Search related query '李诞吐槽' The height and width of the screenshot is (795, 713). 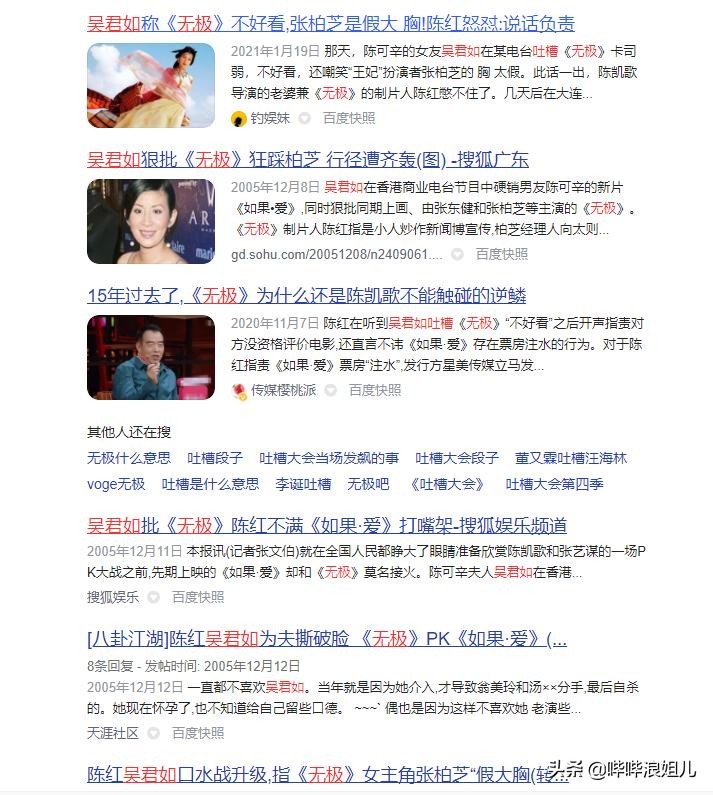coord(303,484)
